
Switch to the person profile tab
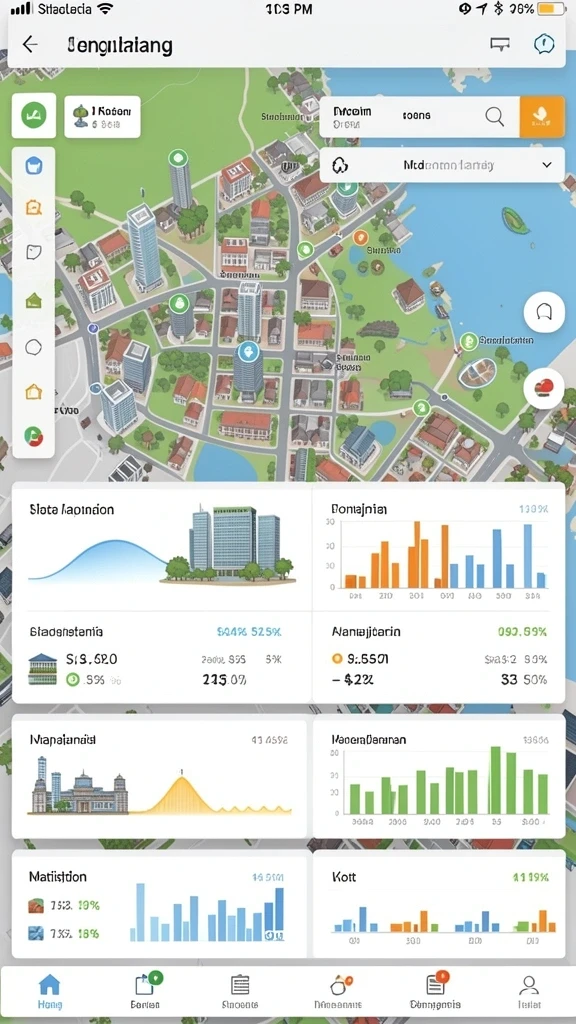528,991
